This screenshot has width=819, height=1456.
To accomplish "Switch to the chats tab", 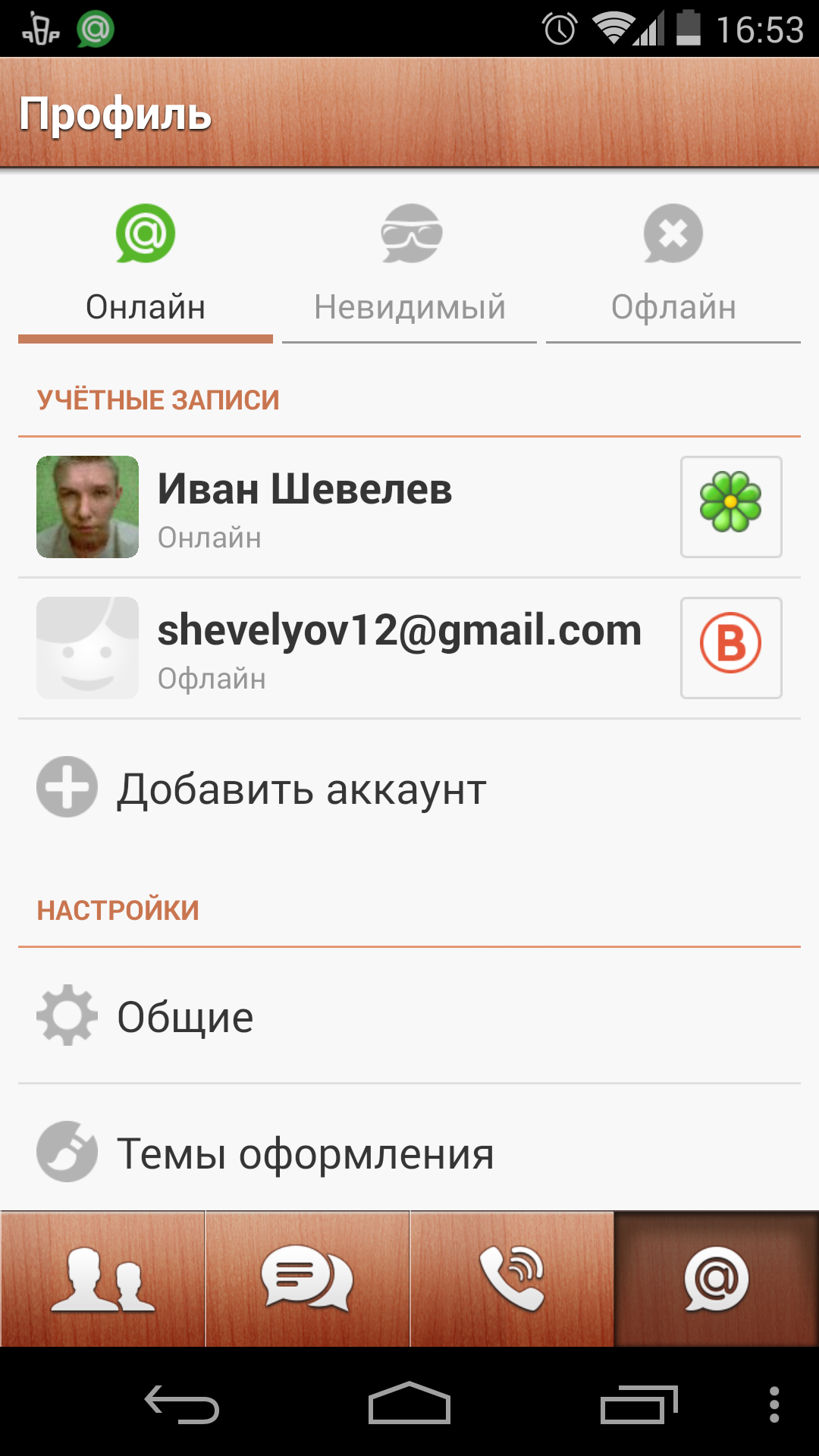I will (307, 1279).
